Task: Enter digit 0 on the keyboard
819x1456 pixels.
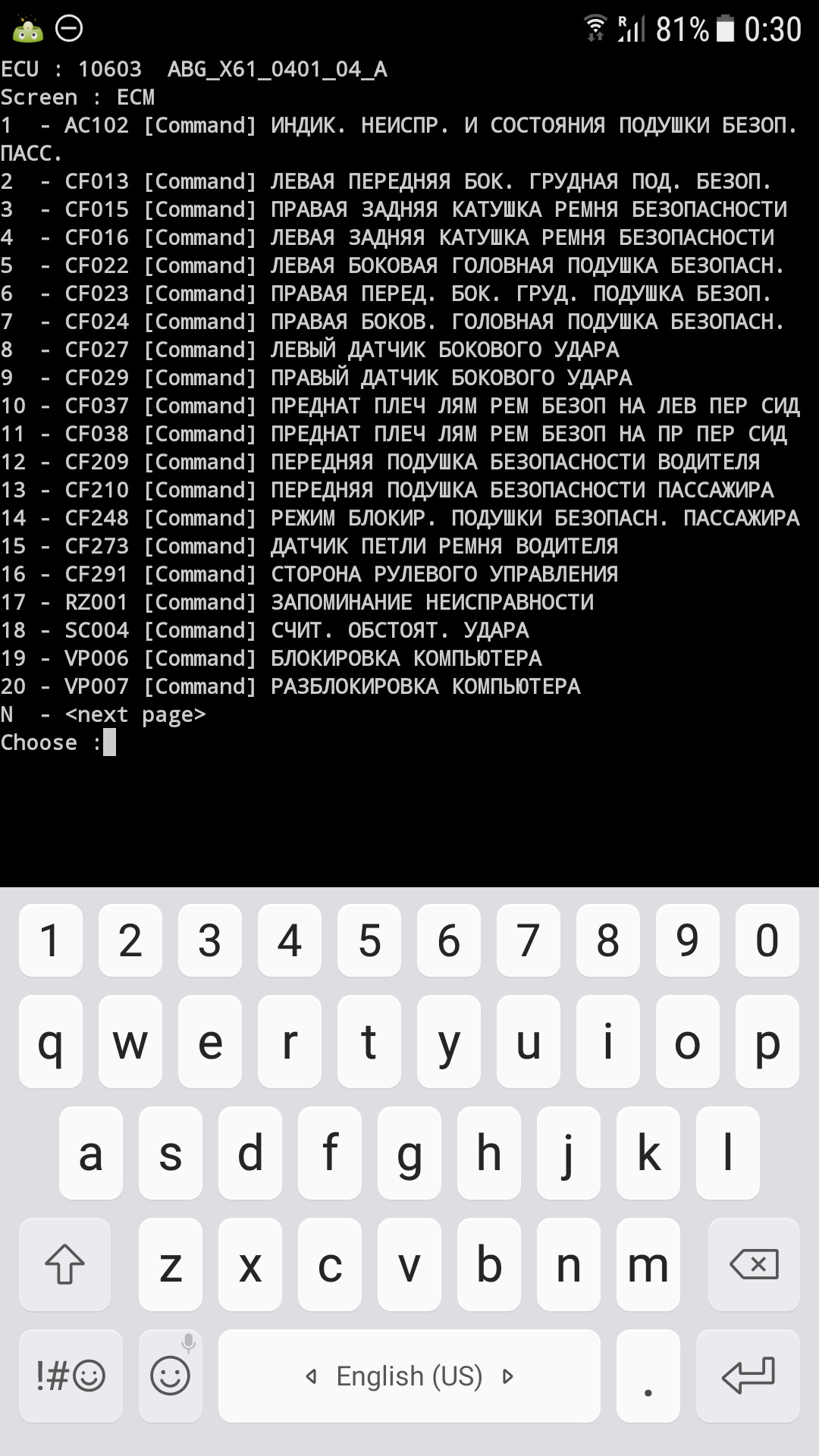Action: coord(767,940)
